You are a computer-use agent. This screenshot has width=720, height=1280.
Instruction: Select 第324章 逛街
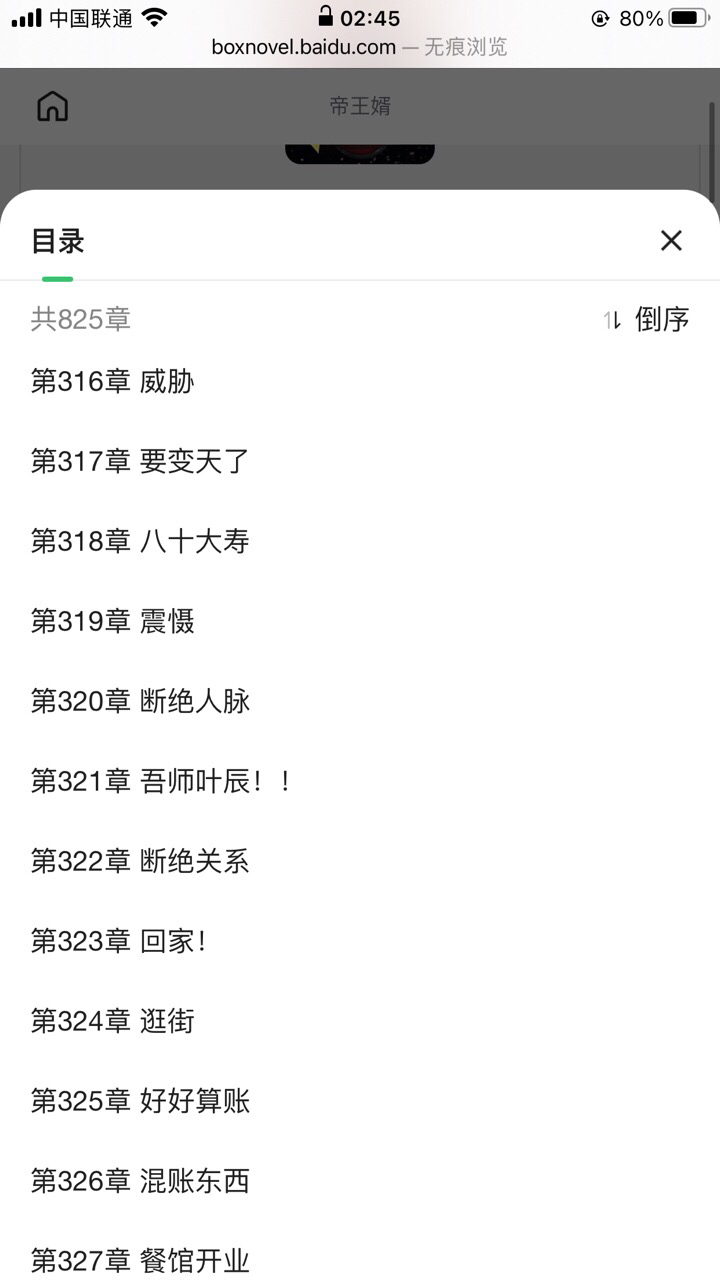[113, 1021]
